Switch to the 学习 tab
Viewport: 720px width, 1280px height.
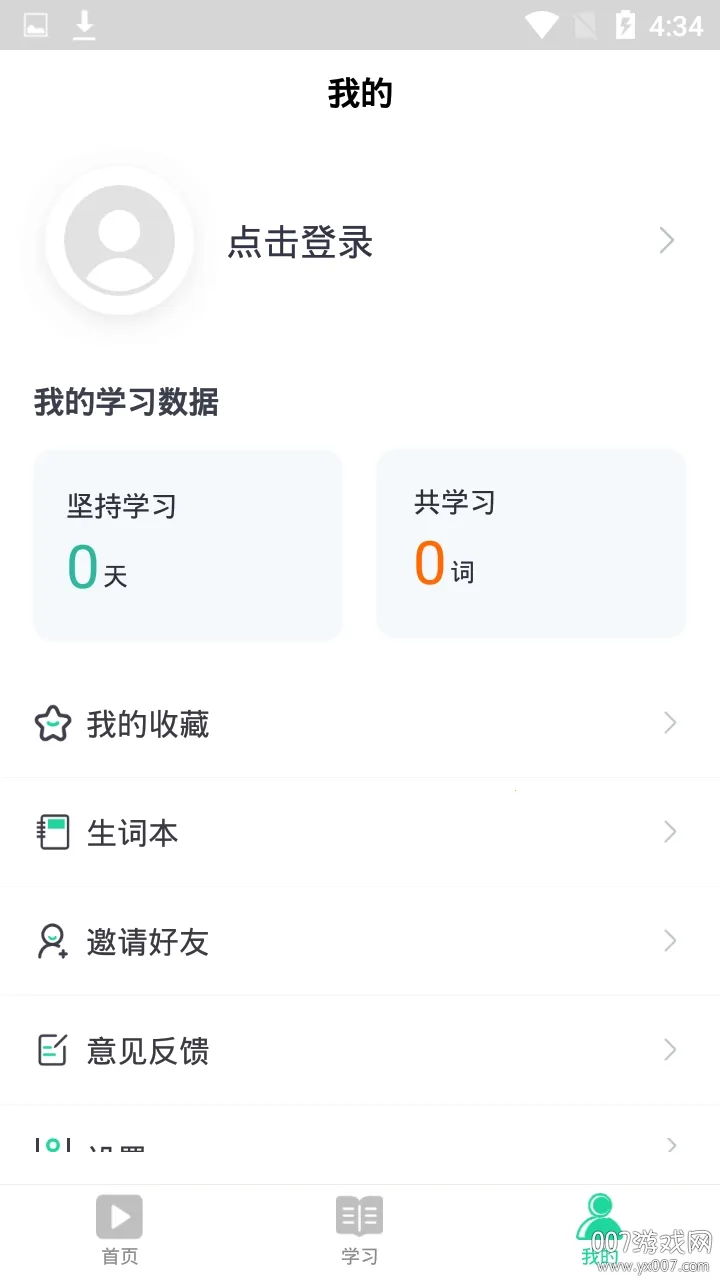(x=359, y=1231)
